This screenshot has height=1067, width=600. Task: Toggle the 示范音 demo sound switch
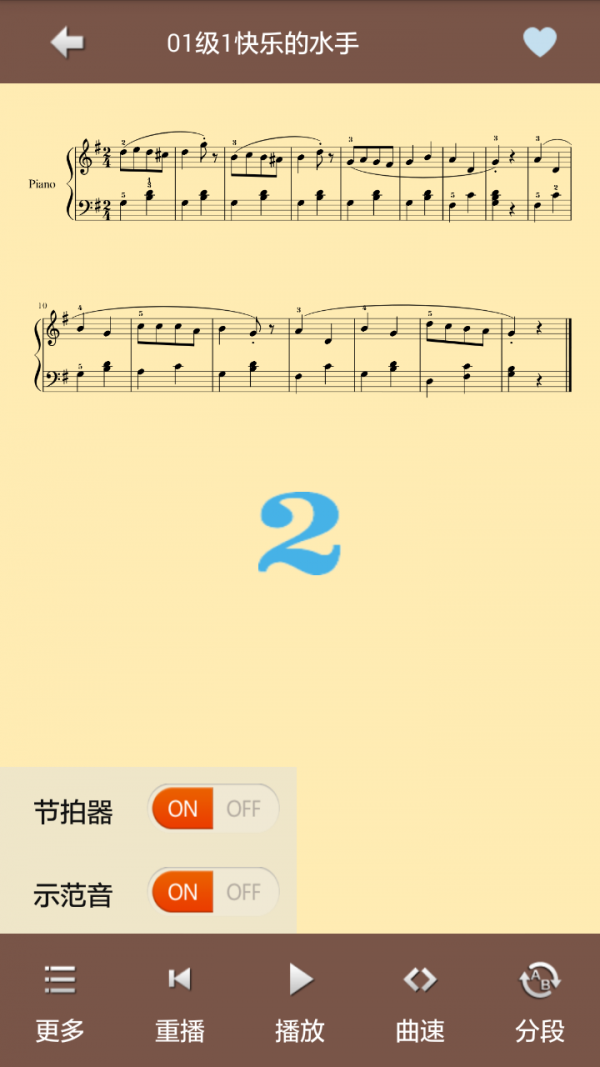coord(214,891)
